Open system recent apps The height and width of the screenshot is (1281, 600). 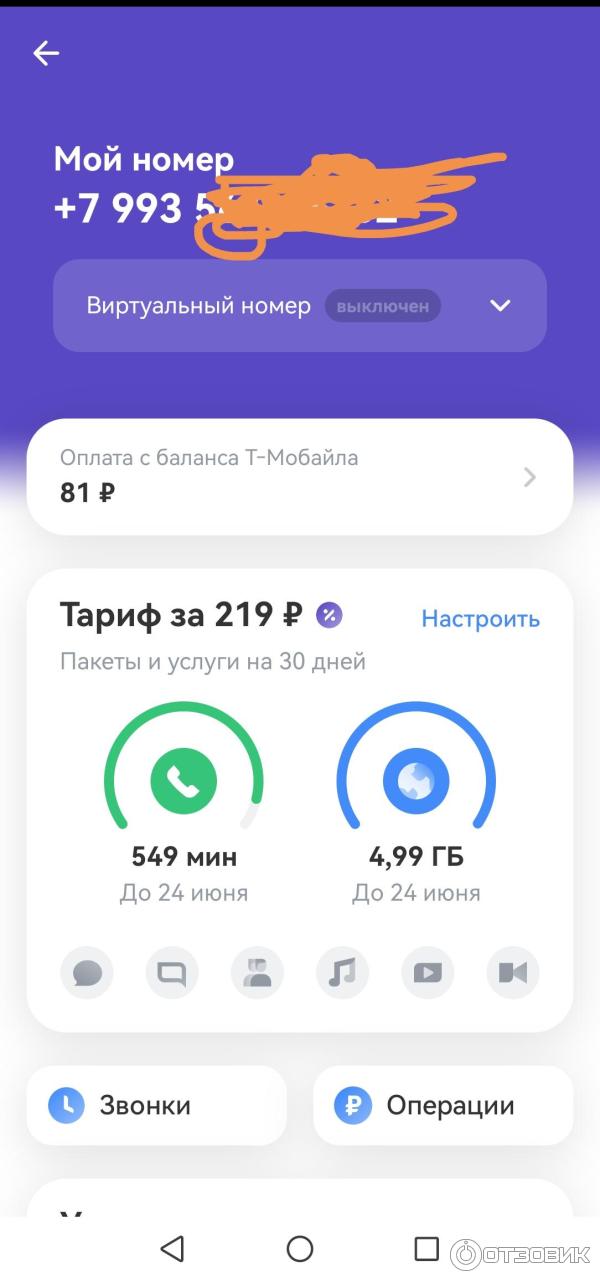coord(427,1248)
